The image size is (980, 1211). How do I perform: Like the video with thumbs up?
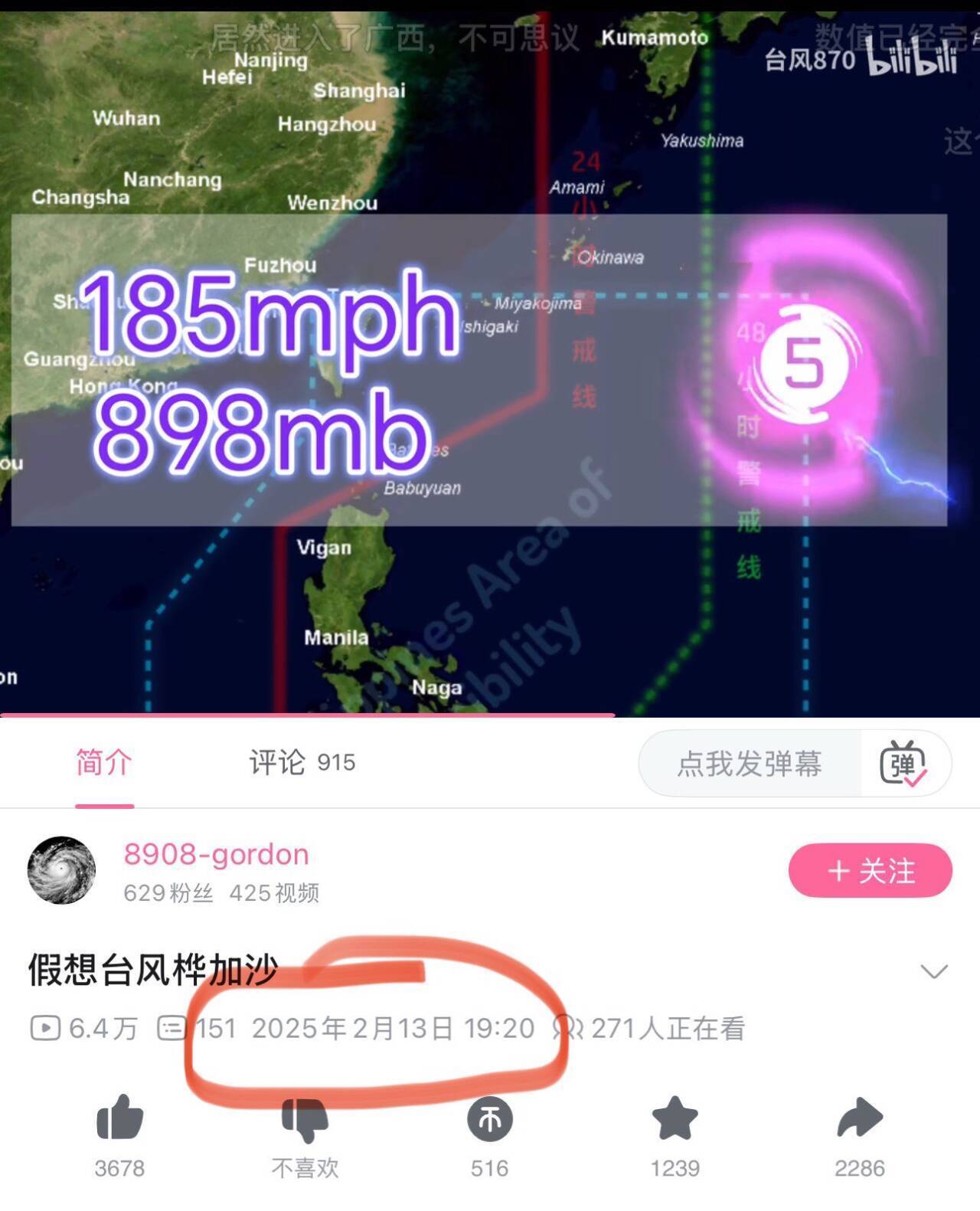119,1119
